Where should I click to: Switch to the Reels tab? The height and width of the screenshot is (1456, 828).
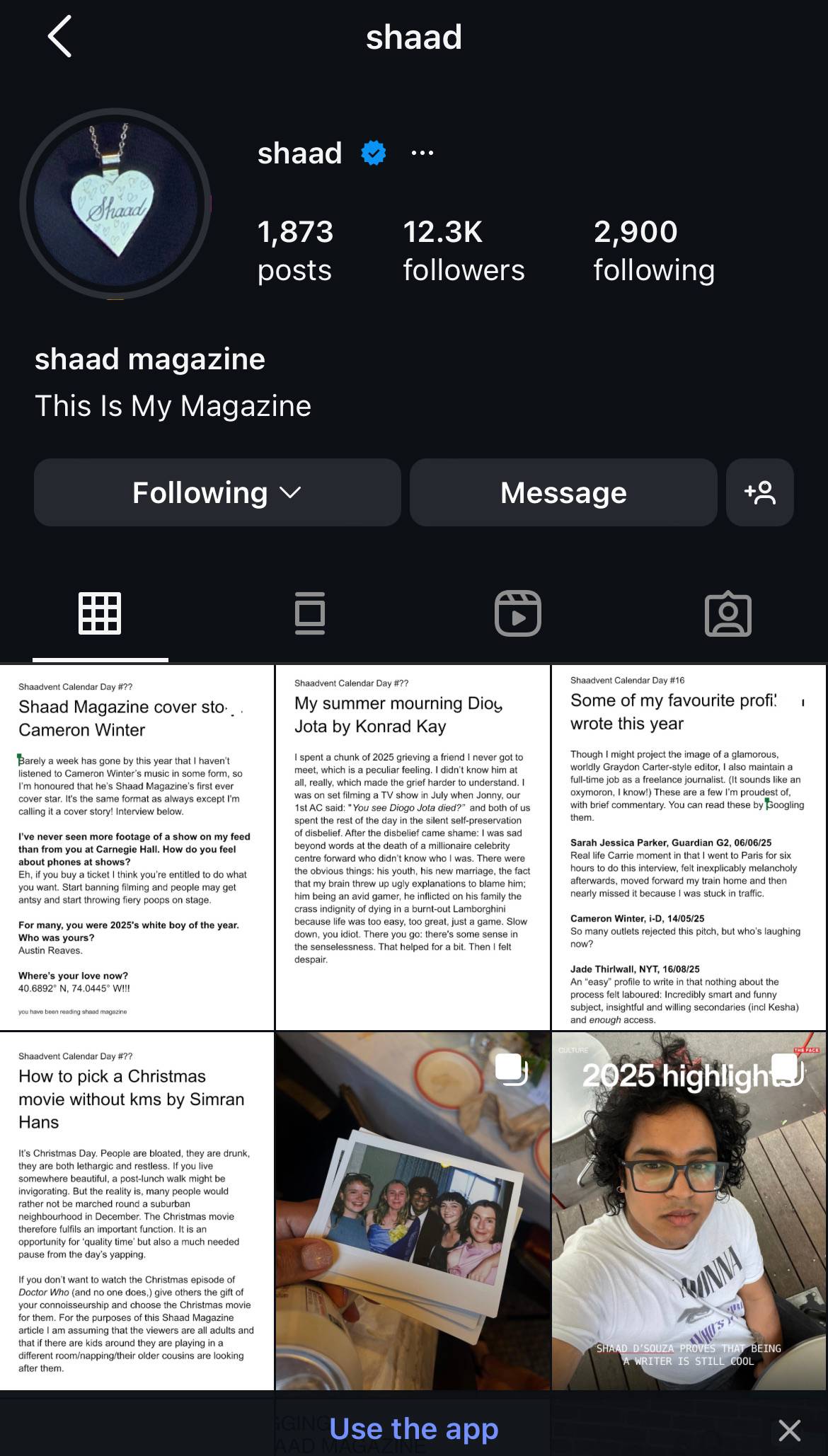pos(518,613)
